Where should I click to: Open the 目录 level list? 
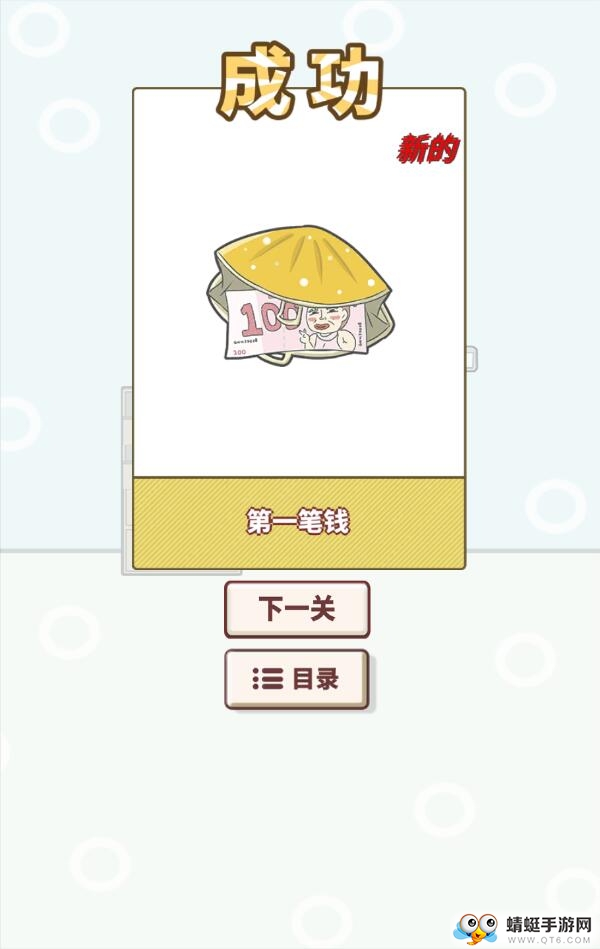(297, 679)
